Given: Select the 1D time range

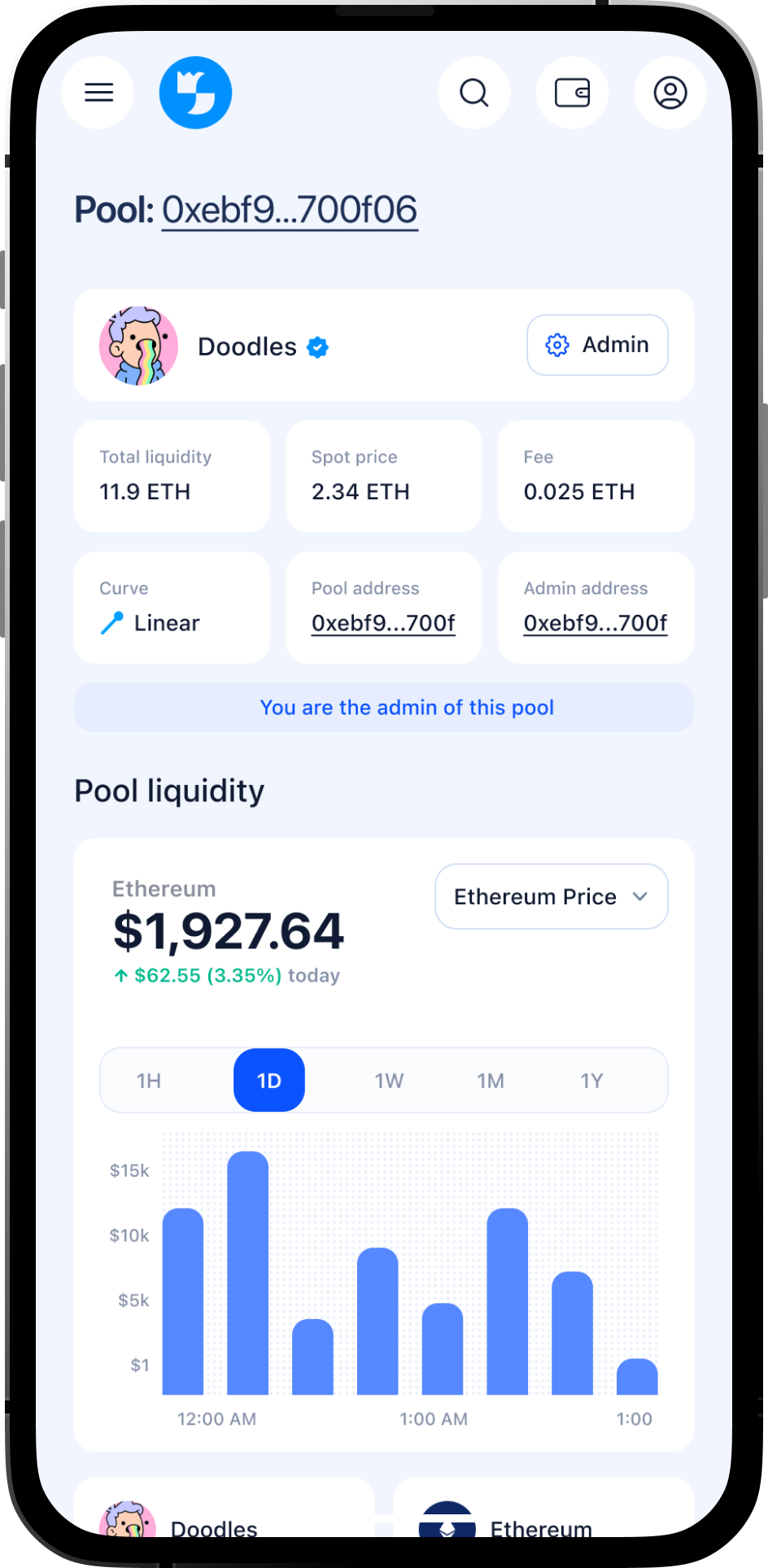Looking at the screenshot, I should click(x=269, y=1081).
